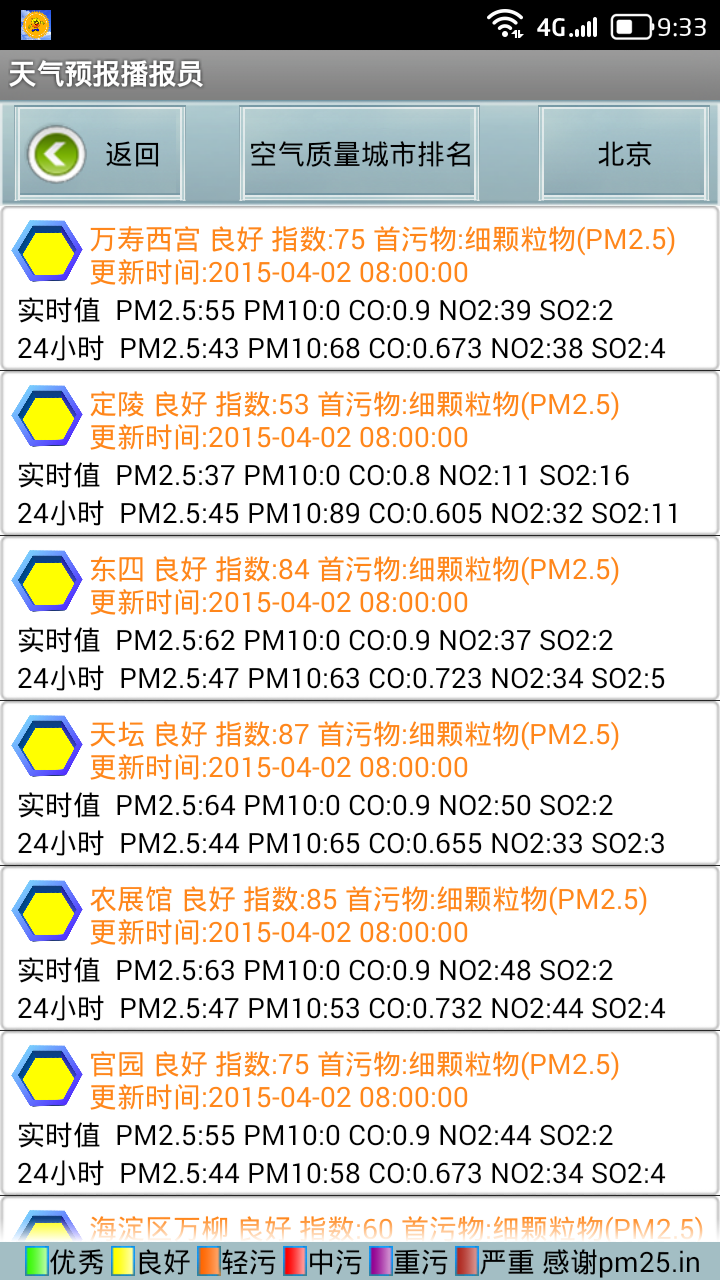This screenshot has height=1280, width=720.
Task: Open the 北京 city selector
Action: click(625, 153)
